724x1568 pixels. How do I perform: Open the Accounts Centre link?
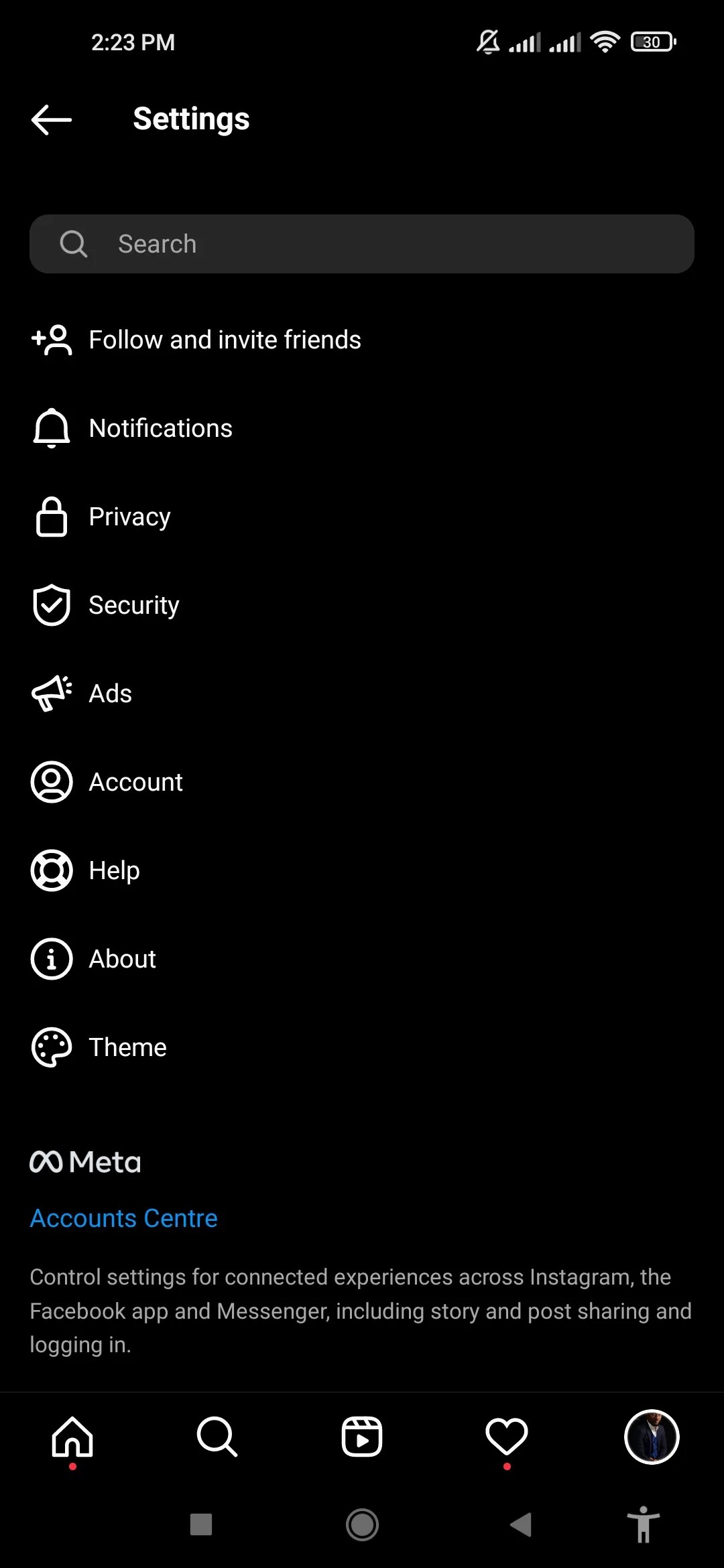[123, 1218]
